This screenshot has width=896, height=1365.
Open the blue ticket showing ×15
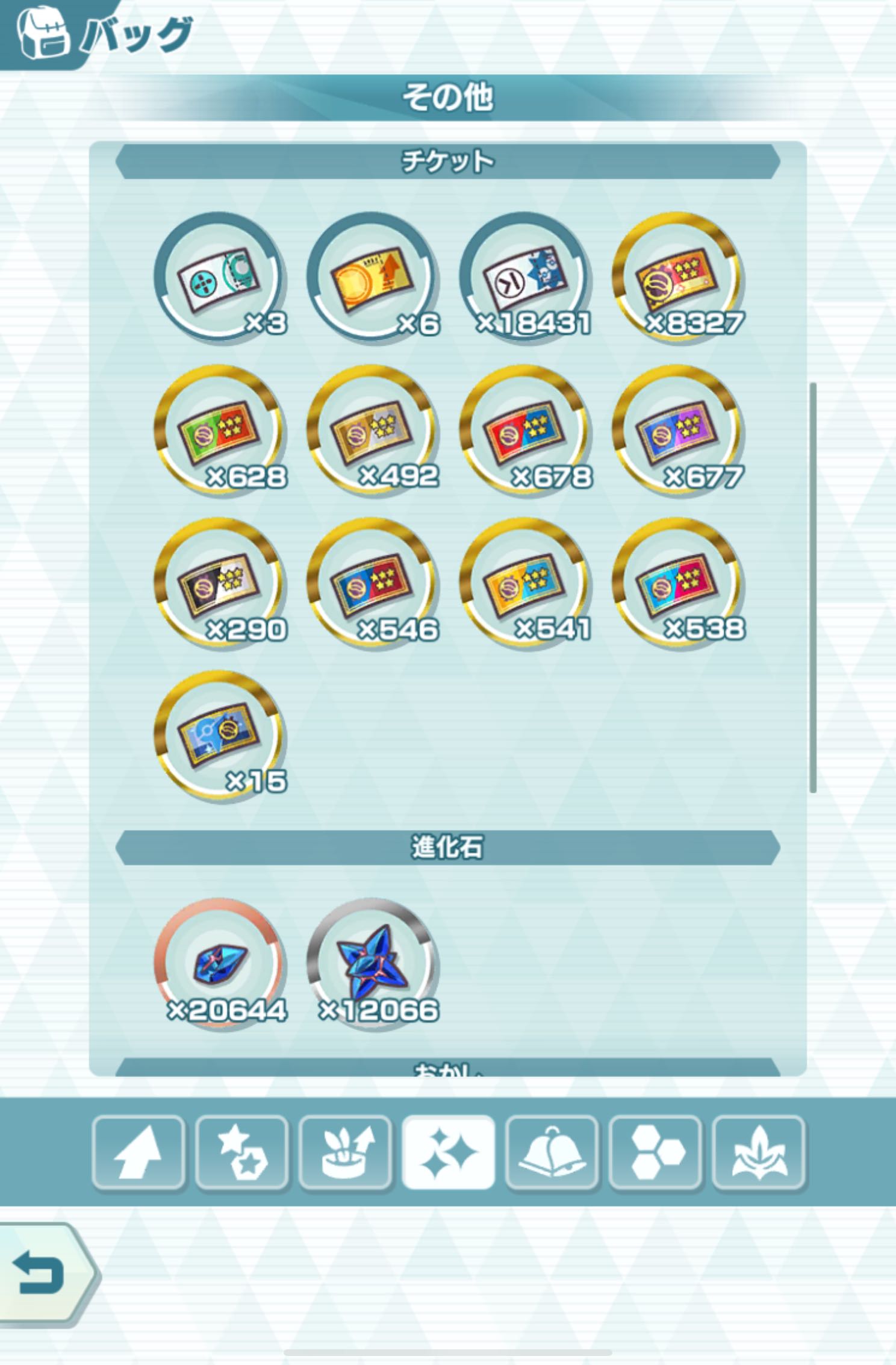click(219, 736)
